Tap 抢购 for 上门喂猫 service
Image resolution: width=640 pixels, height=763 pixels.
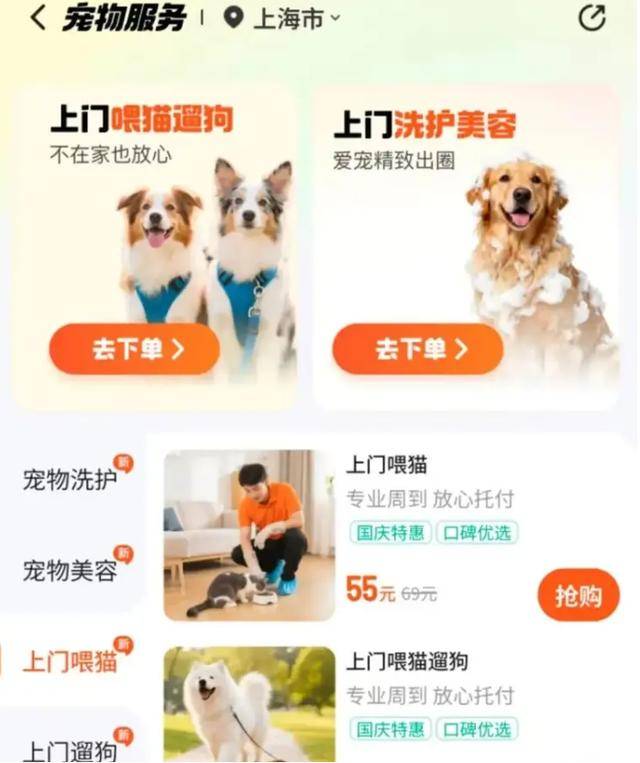(578, 597)
